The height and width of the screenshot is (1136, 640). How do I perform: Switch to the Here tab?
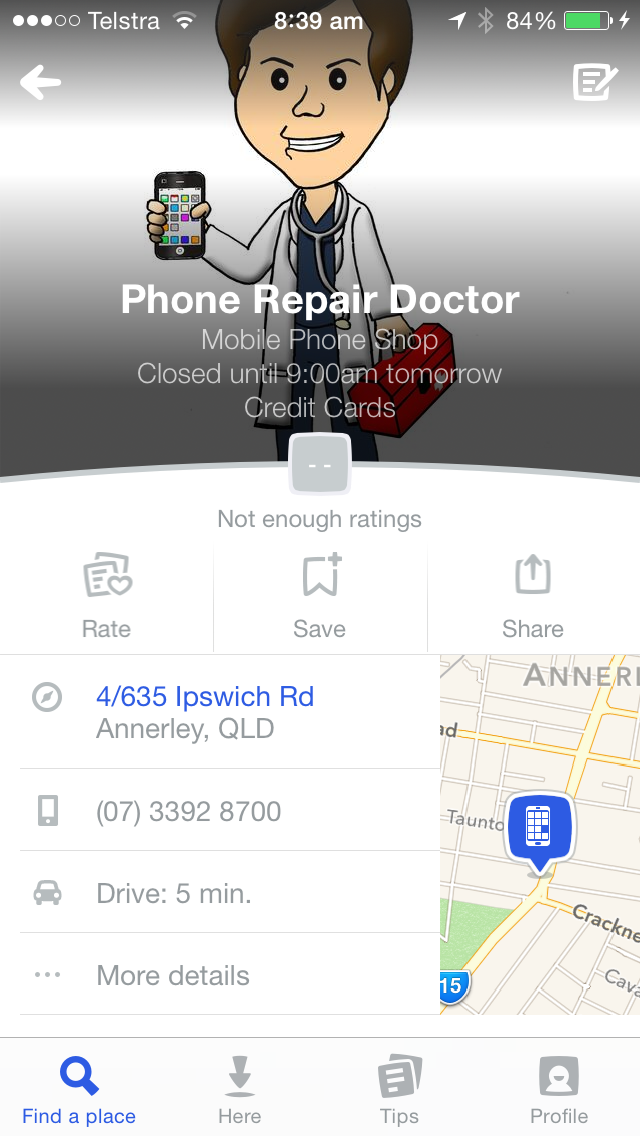(240, 1089)
